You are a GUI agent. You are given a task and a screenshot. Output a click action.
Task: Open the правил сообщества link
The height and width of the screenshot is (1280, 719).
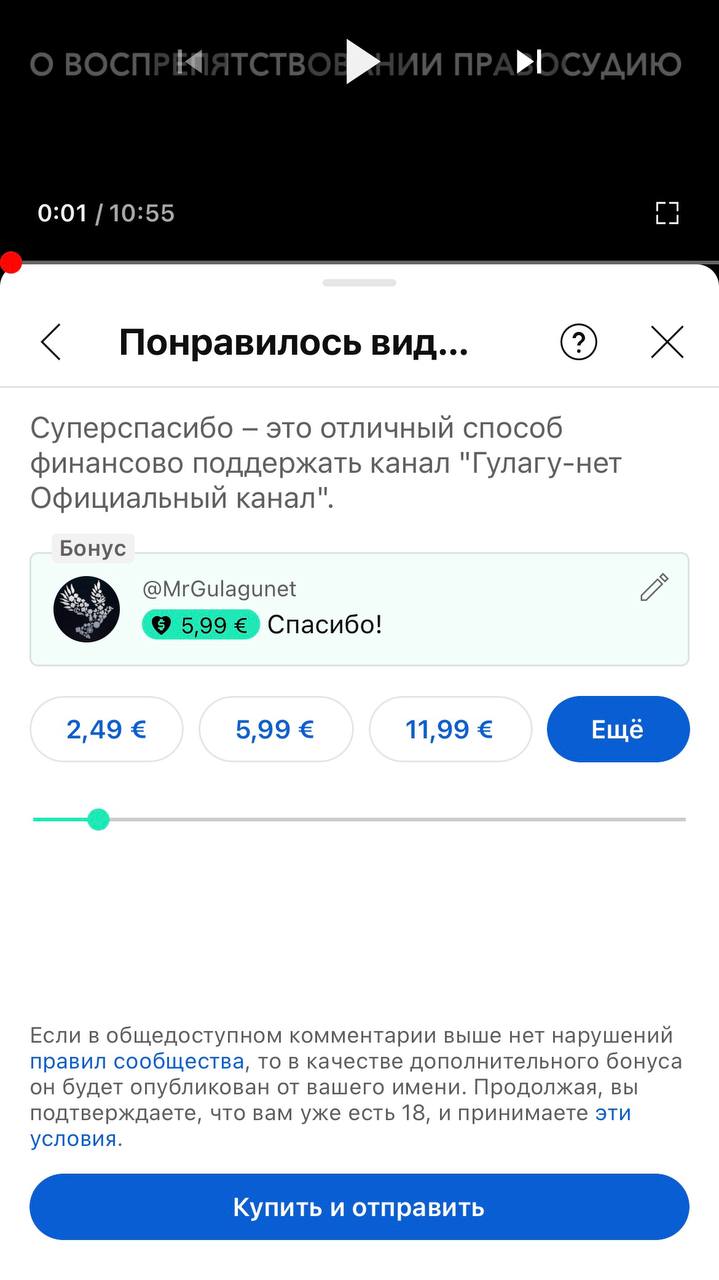tap(137, 1061)
